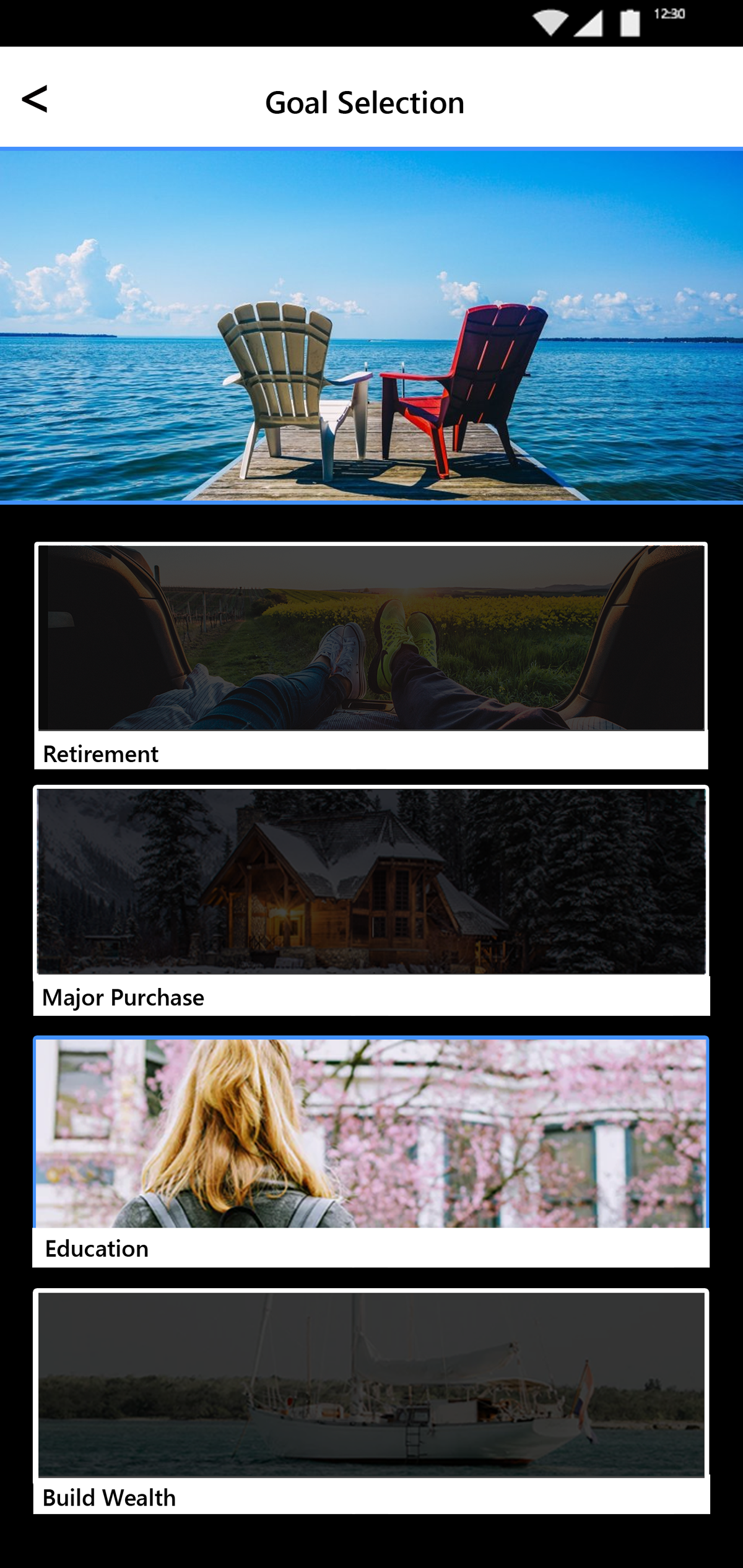Select the Retirement goal card
The width and height of the screenshot is (743, 1568).
[x=371, y=655]
